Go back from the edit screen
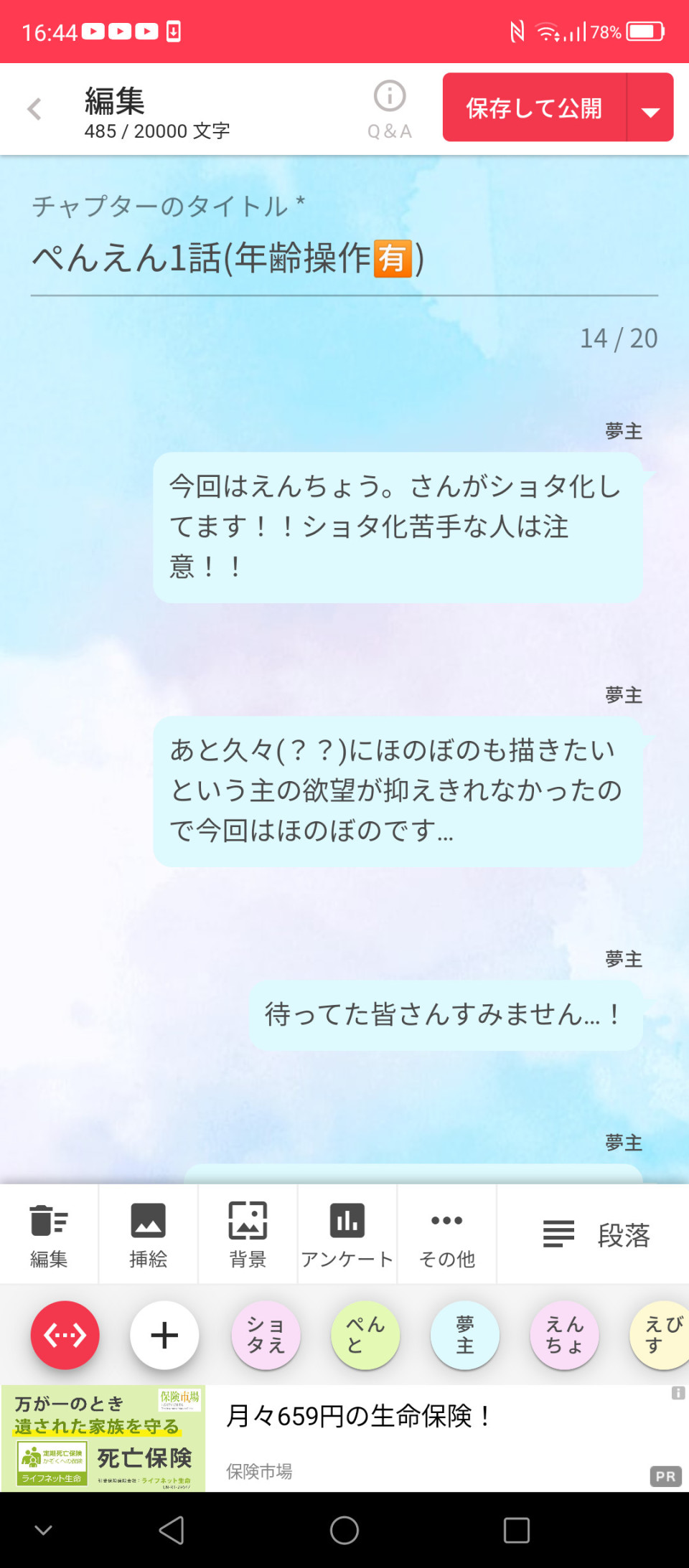Image resolution: width=689 pixels, height=1568 pixels. [x=34, y=108]
